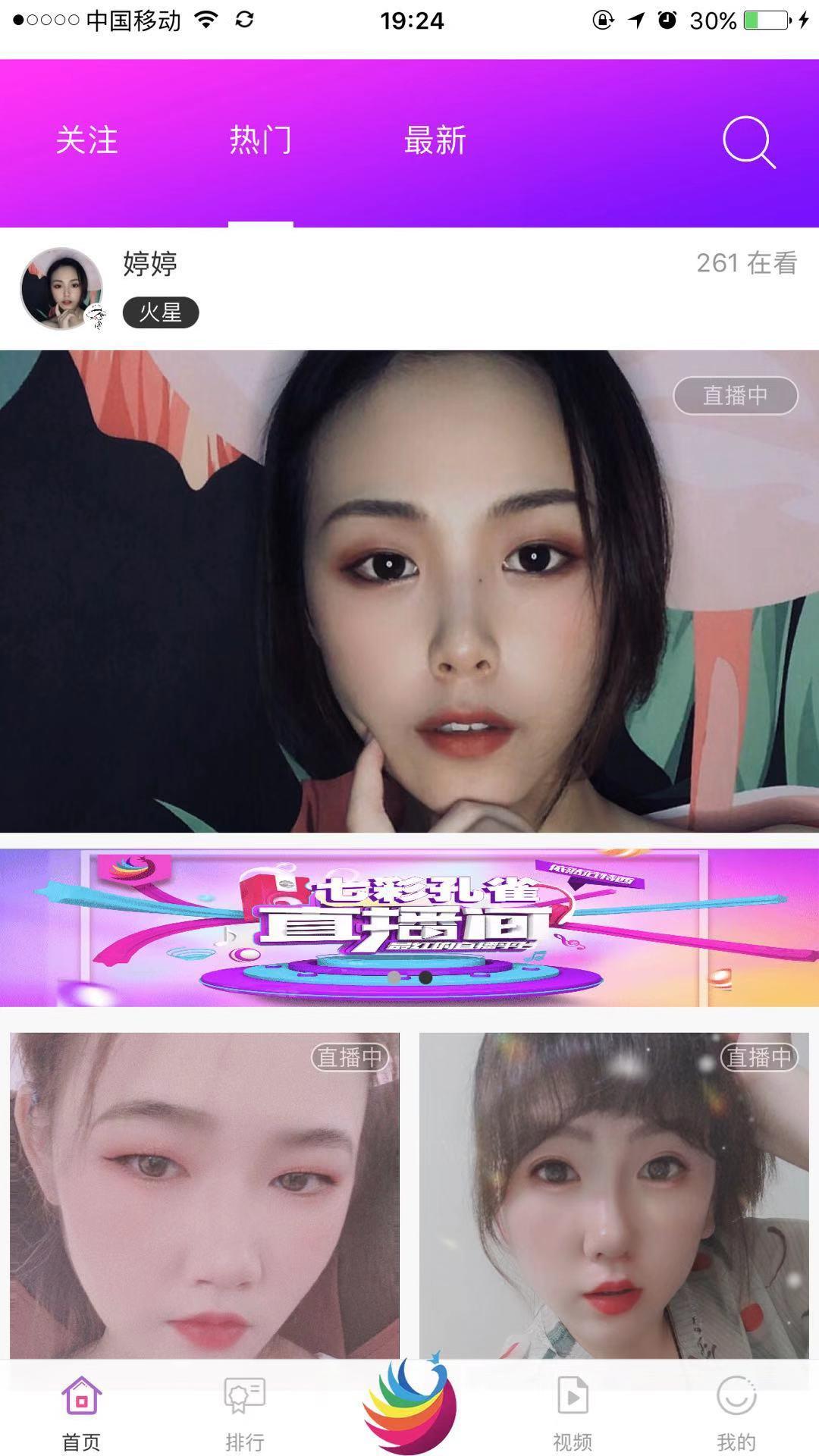Go to the 首页 tab
Image resolution: width=819 pixels, height=1456 pixels.
click(x=81, y=1412)
